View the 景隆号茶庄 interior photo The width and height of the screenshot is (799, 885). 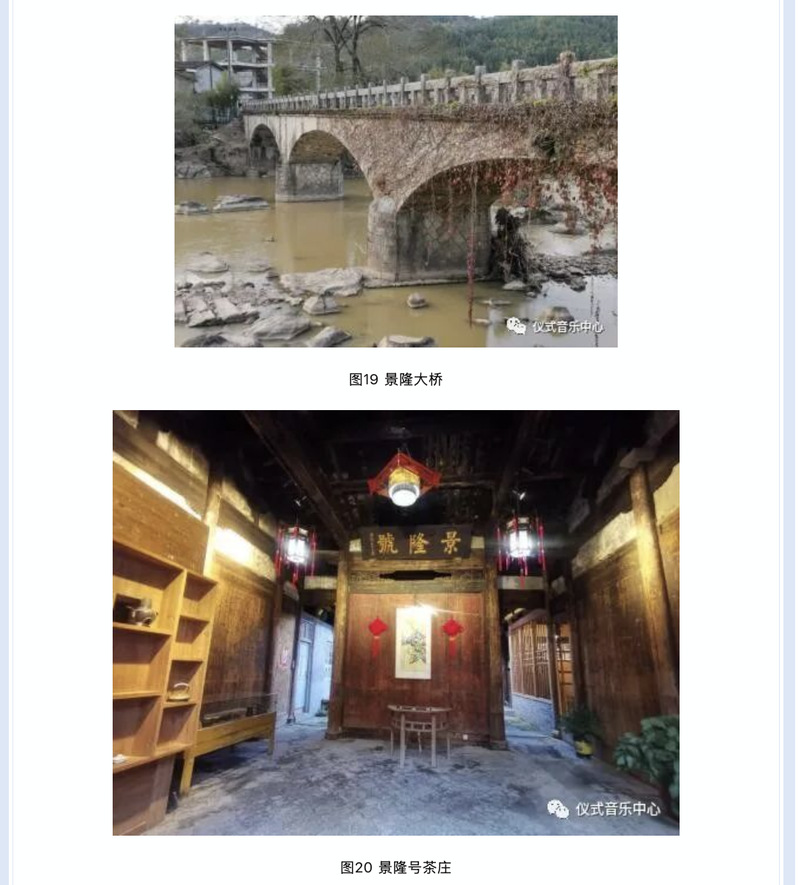[x=396, y=622]
